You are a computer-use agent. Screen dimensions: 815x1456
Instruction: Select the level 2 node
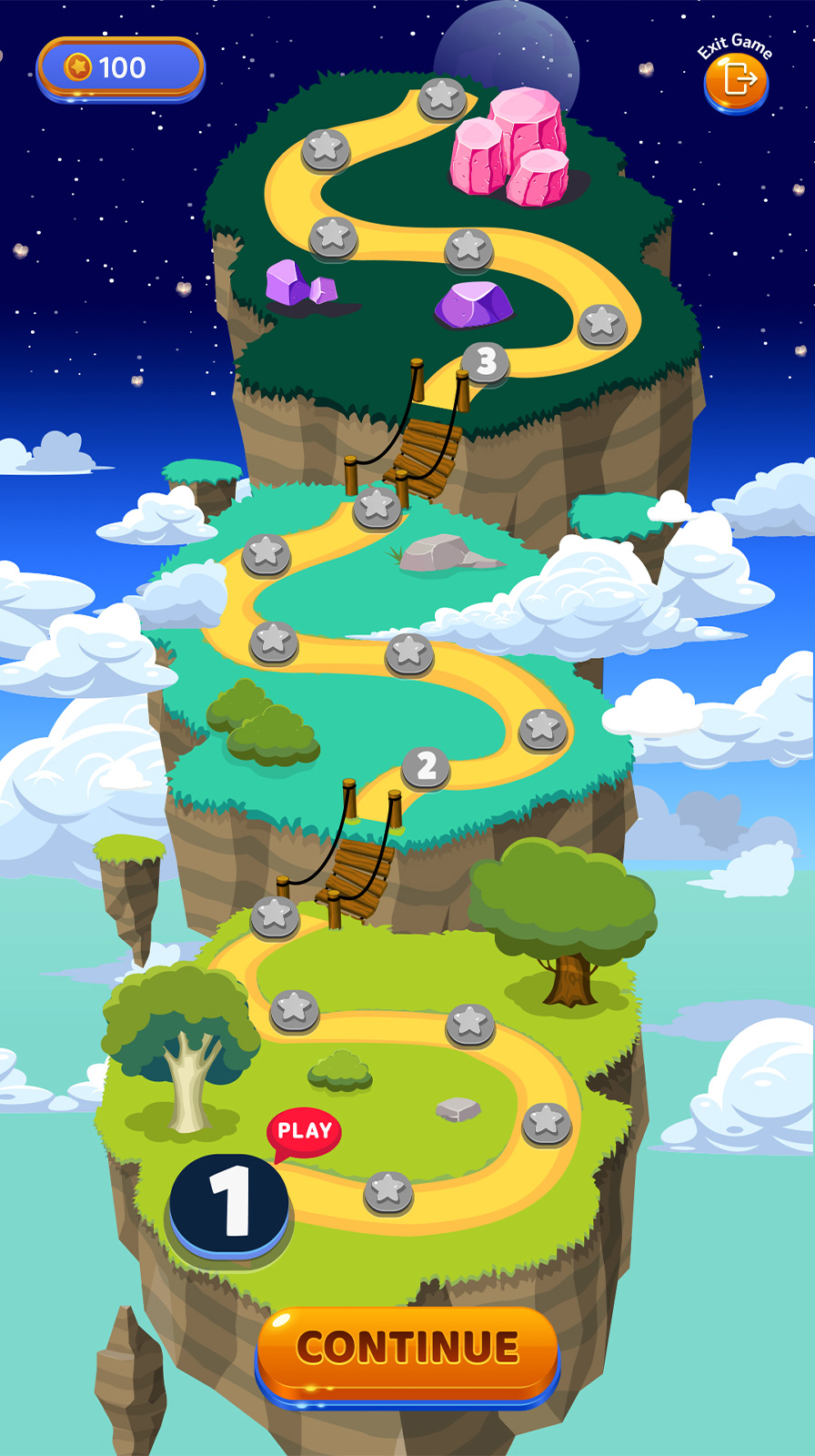[x=426, y=768]
